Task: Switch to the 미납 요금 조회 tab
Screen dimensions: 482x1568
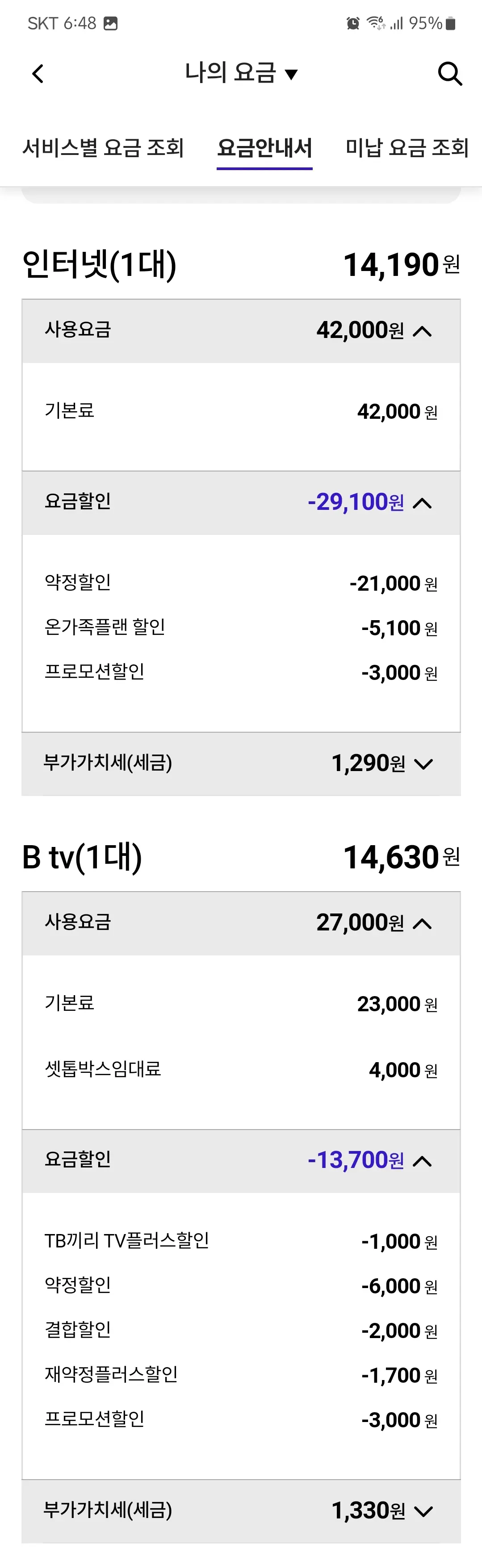Action: (x=407, y=148)
